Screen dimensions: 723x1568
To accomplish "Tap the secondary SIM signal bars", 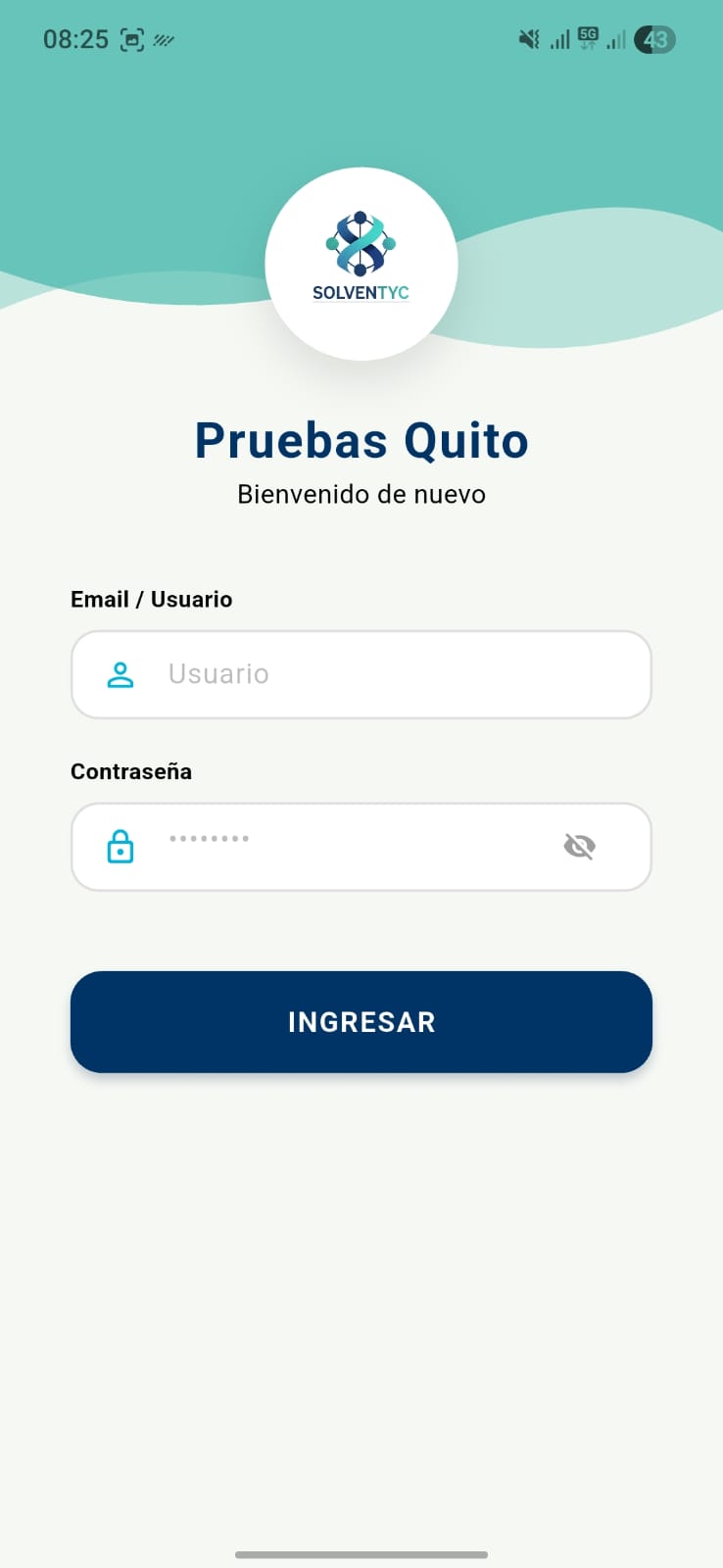I will pyautogui.click(x=617, y=41).
